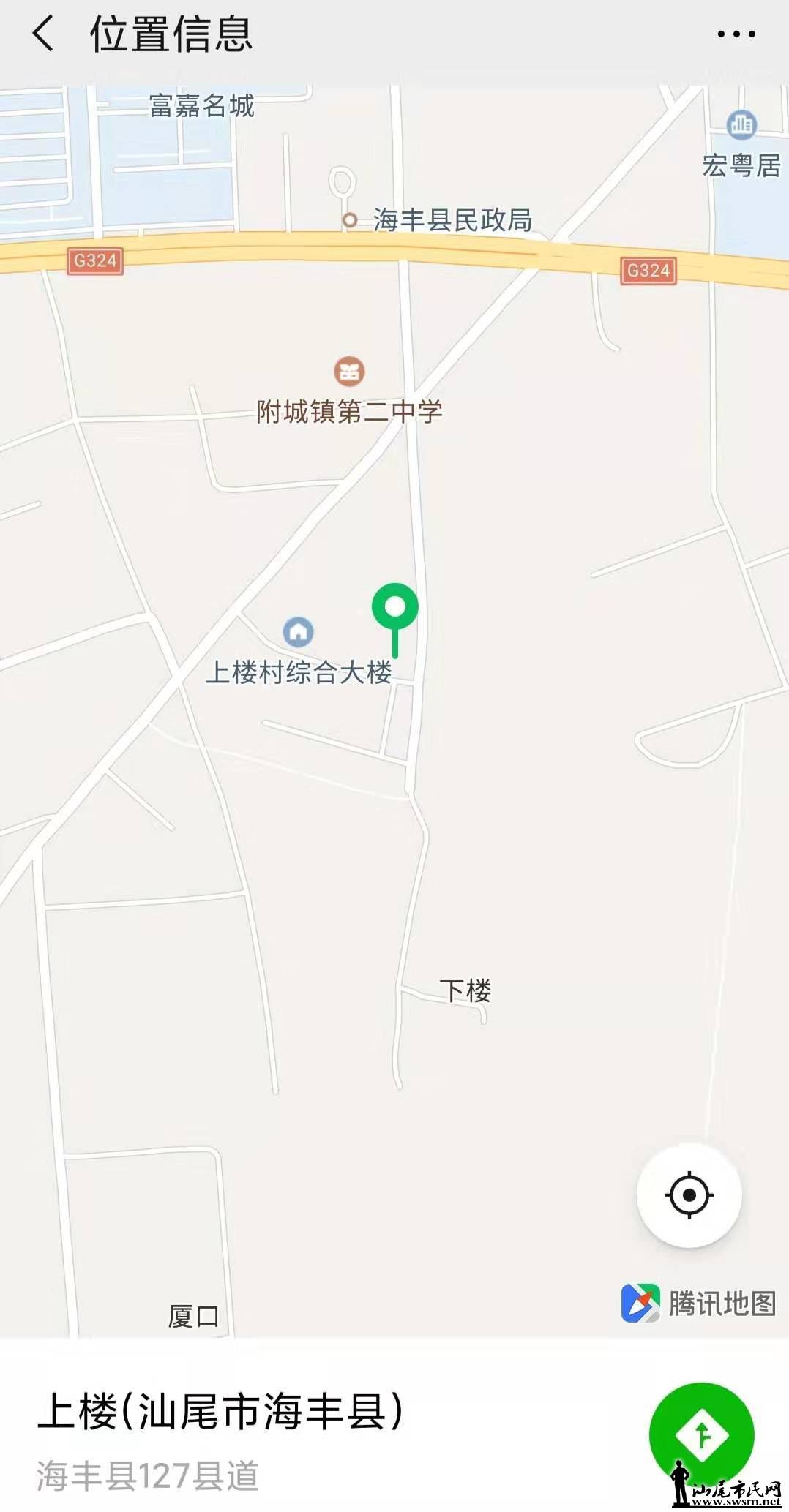The image size is (789, 1512).
Task: Start navigation to 上楼
Action: pyautogui.click(x=701, y=1434)
